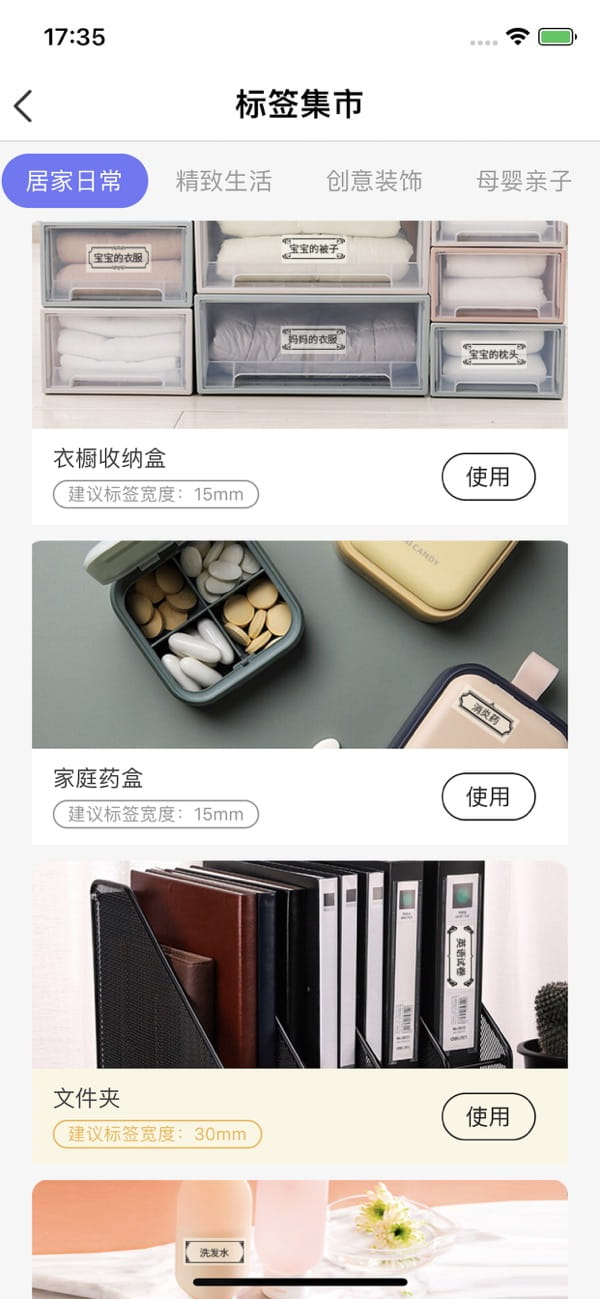Go back using the top-left arrow
Image resolution: width=600 pixels, height=1299 pixels.
click(23, 105)
